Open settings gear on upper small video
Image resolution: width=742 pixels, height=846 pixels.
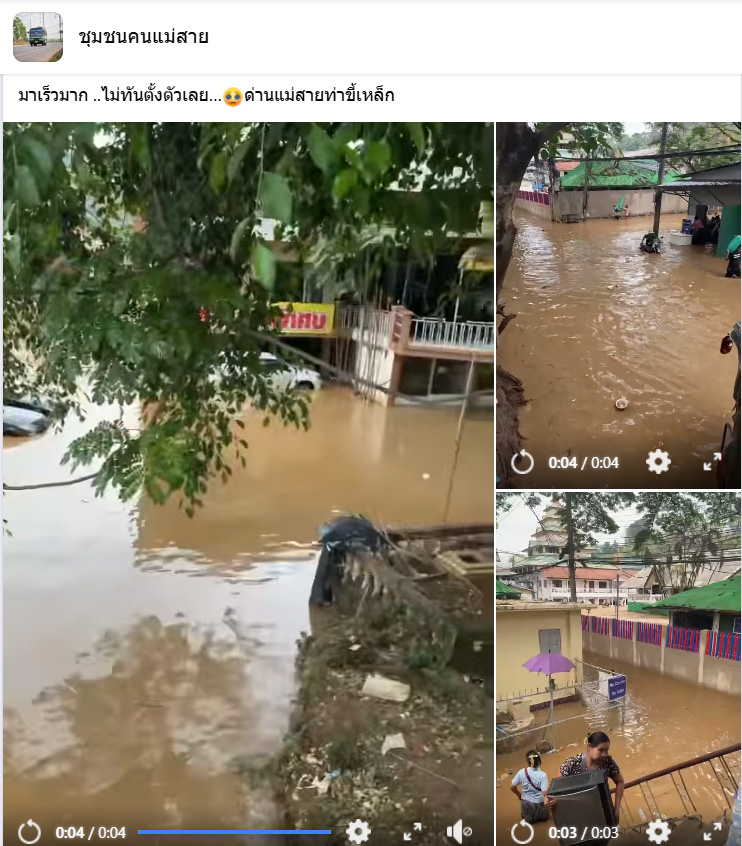click(x=658, y=462)
